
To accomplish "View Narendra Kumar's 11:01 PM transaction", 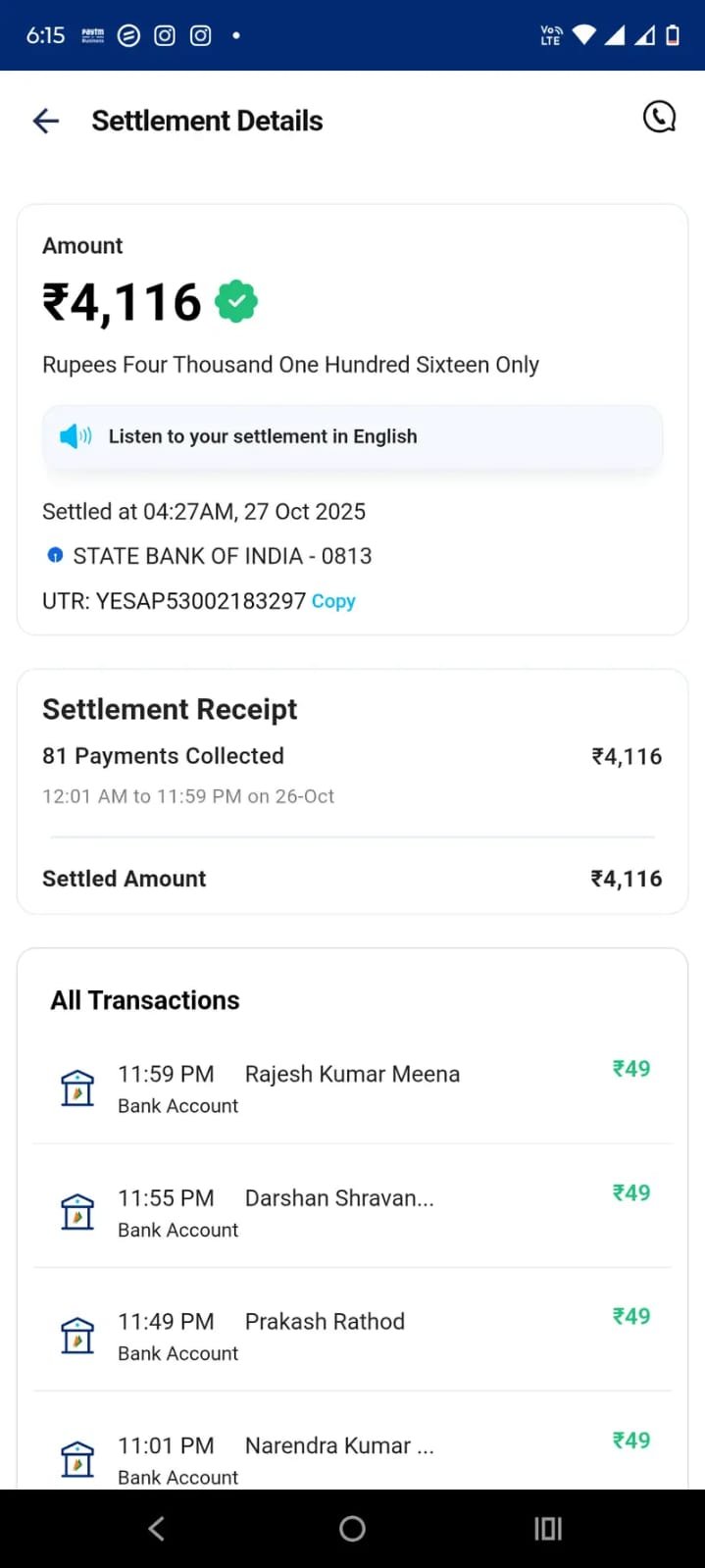I will pos(352,1457).
